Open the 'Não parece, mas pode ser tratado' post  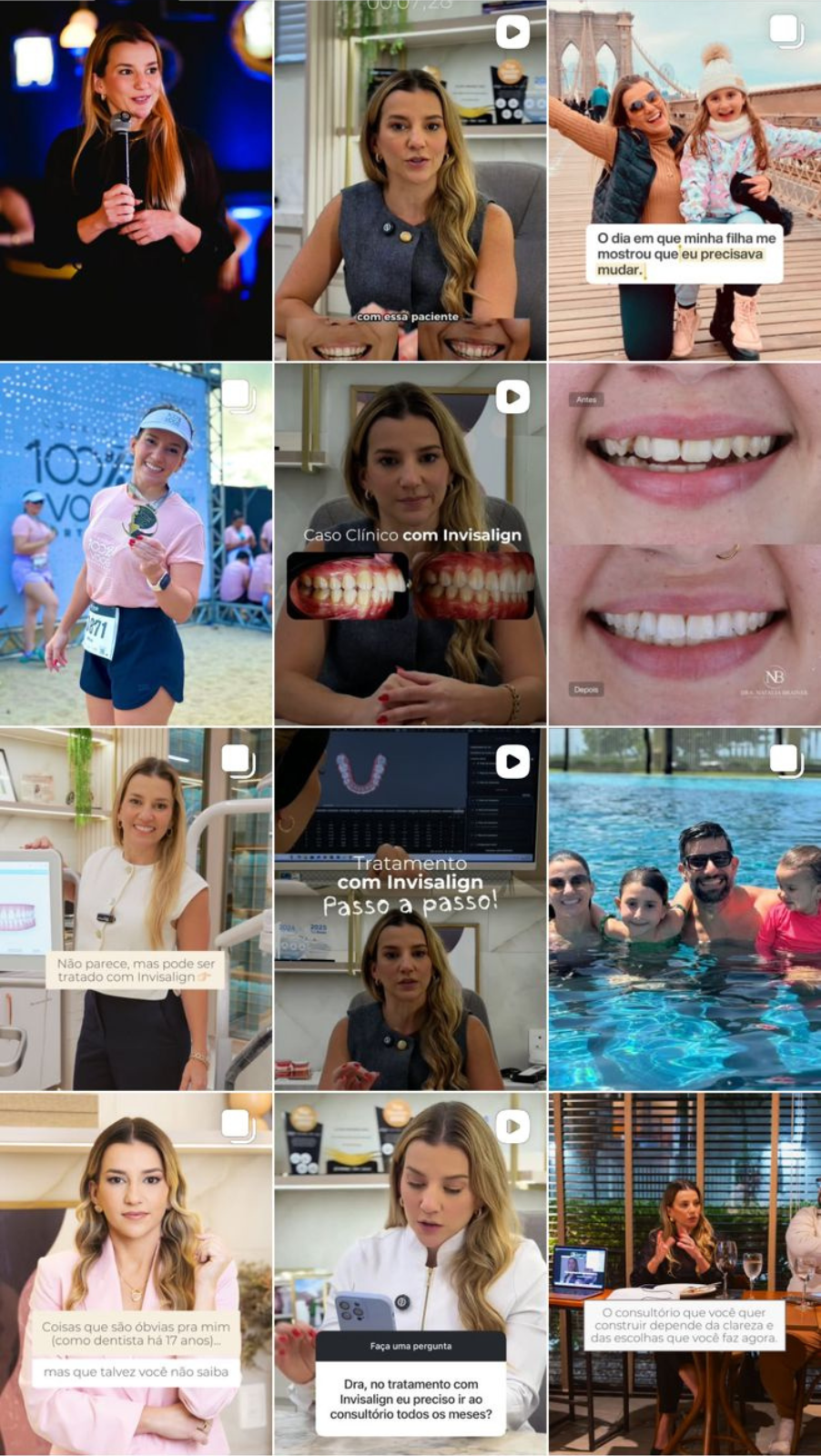point(137,908)
